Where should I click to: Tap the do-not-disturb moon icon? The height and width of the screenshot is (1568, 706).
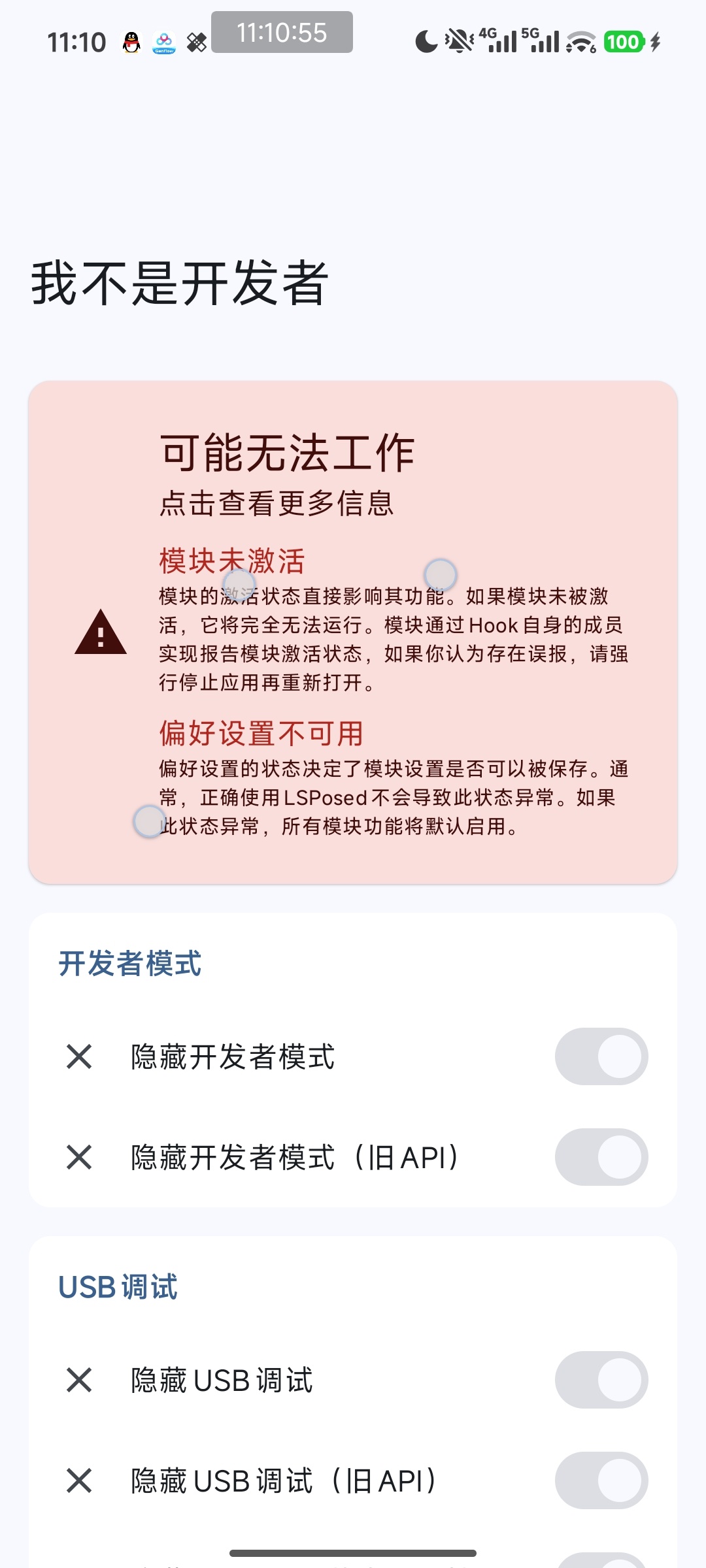(x=426, y=41)
